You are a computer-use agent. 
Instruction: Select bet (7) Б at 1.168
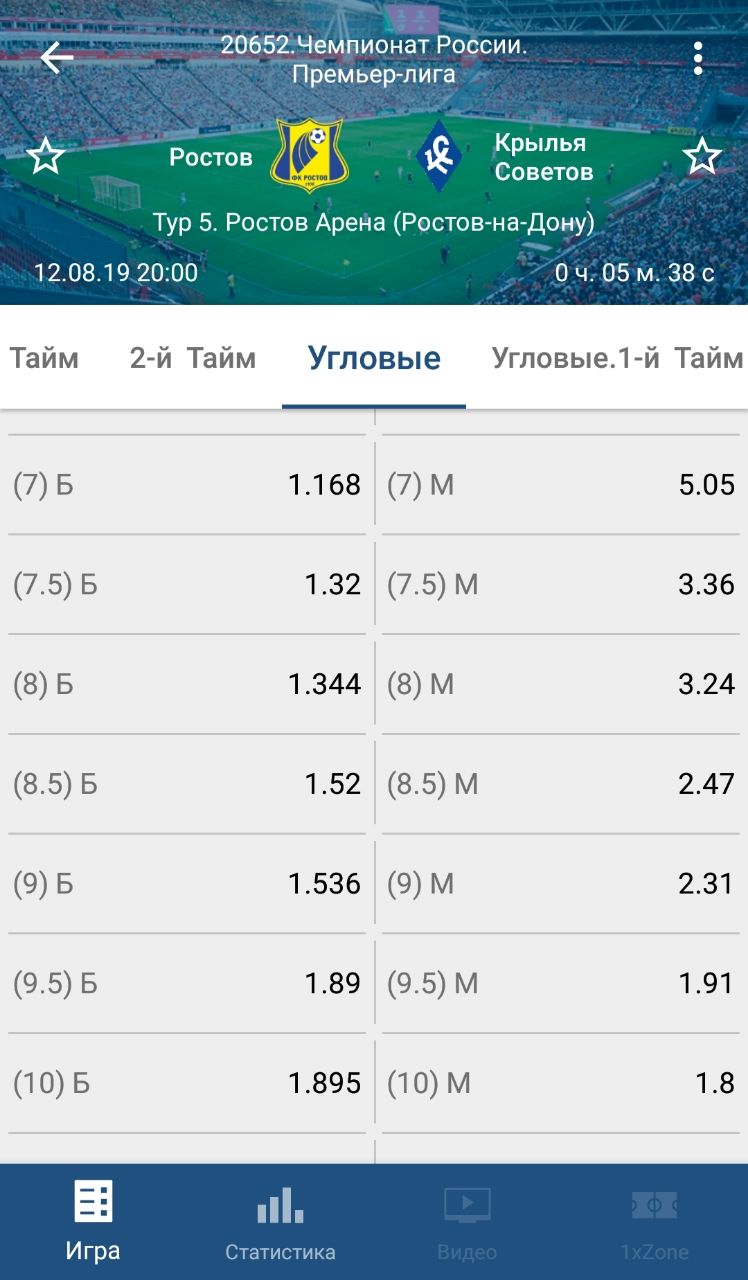click(187, 485)
